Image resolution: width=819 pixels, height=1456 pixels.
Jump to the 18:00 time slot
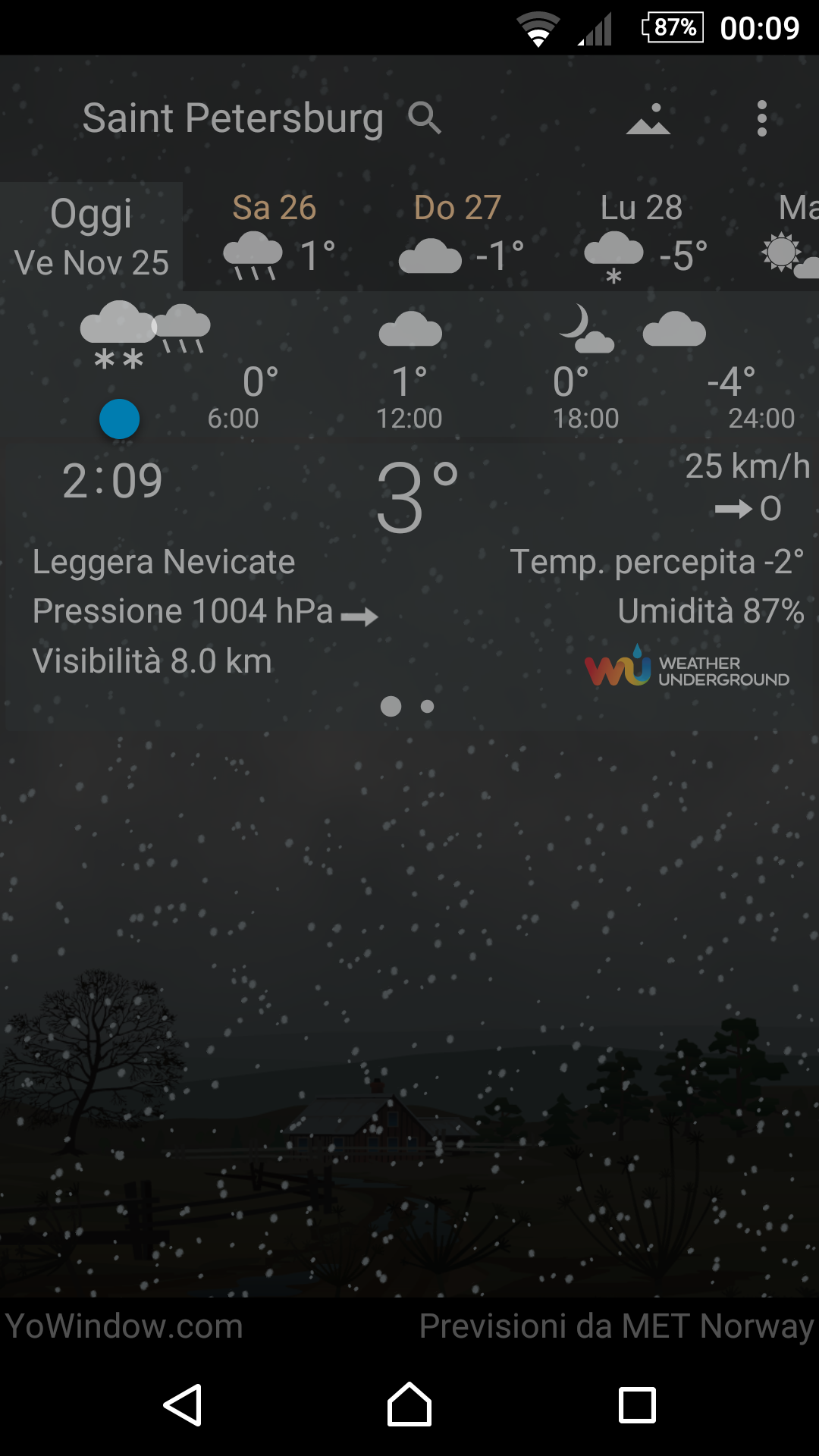pyautogui.click(x=585, y=418)
